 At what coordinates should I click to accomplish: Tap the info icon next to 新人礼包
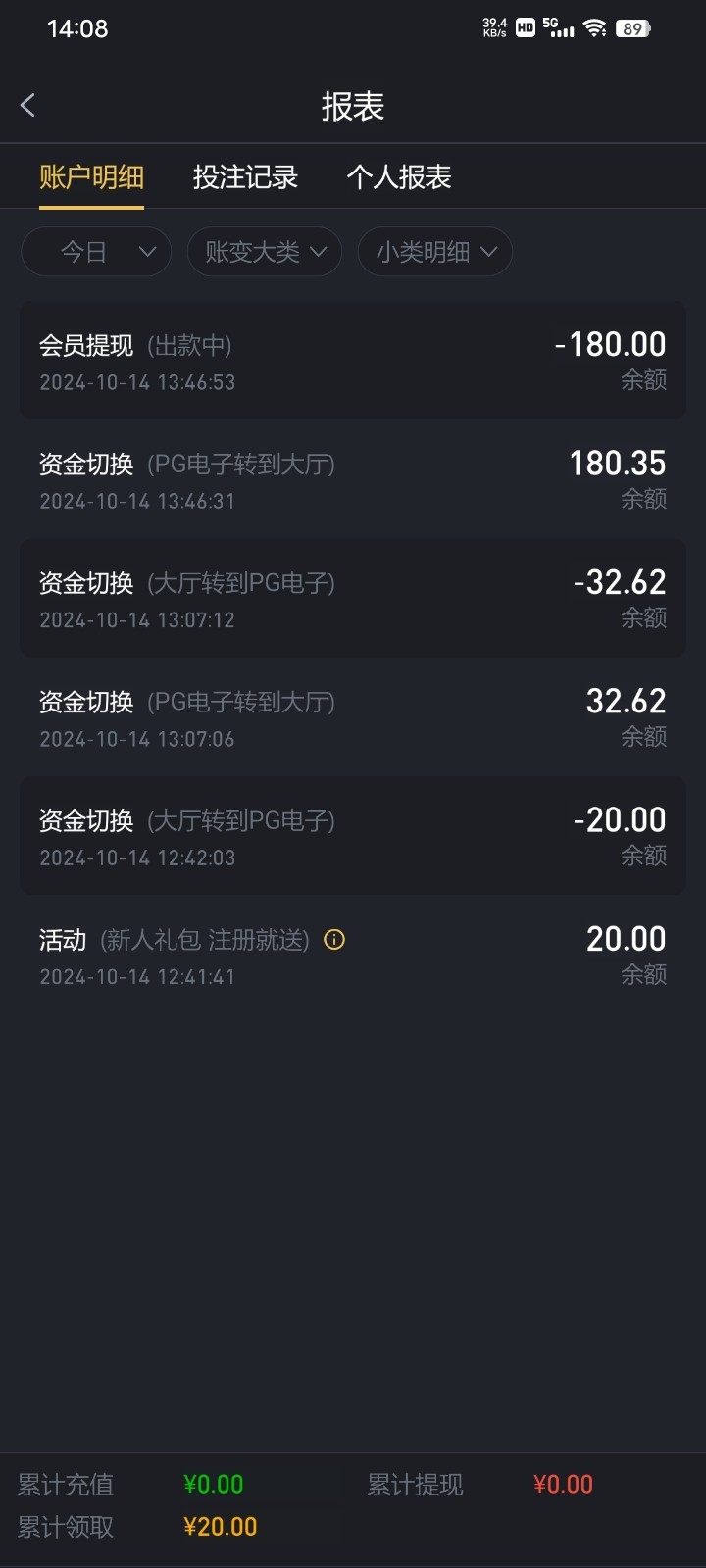(333, 940)
